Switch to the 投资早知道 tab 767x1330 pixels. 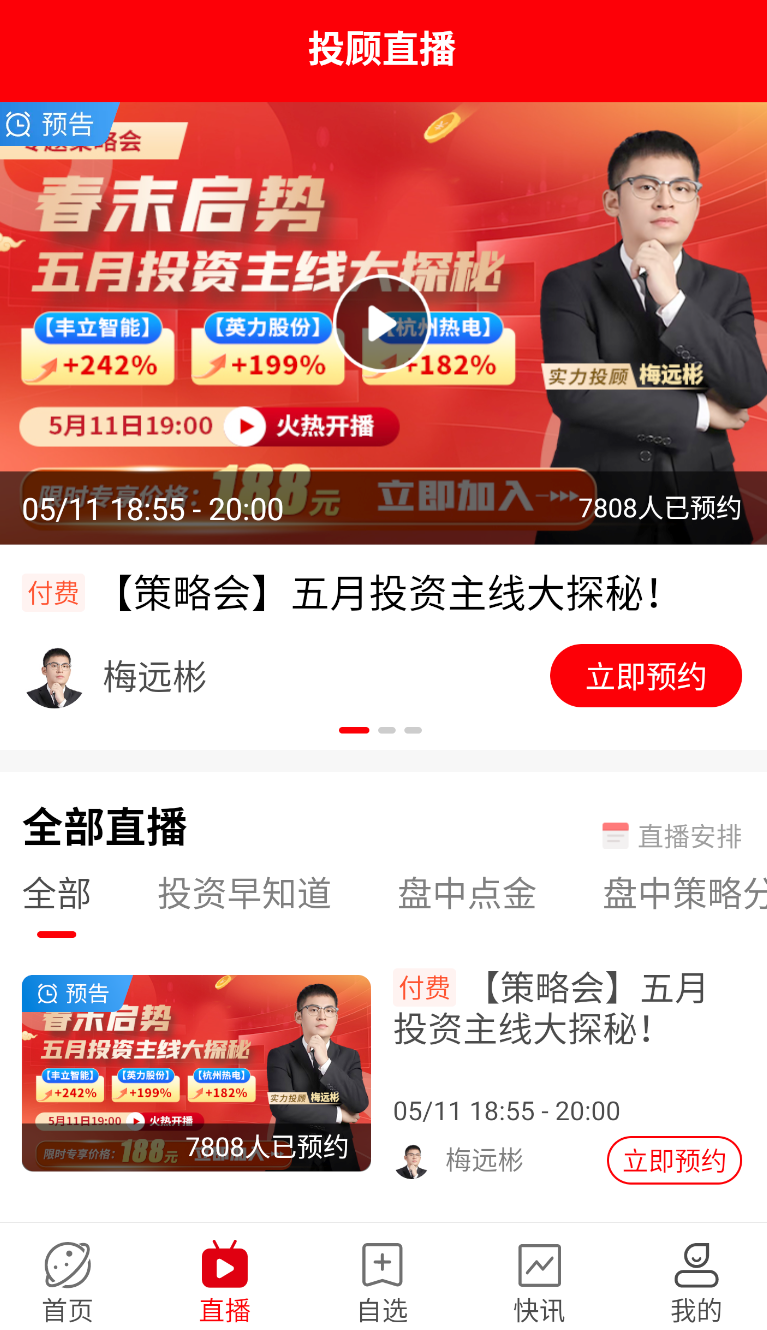(245, 895)
